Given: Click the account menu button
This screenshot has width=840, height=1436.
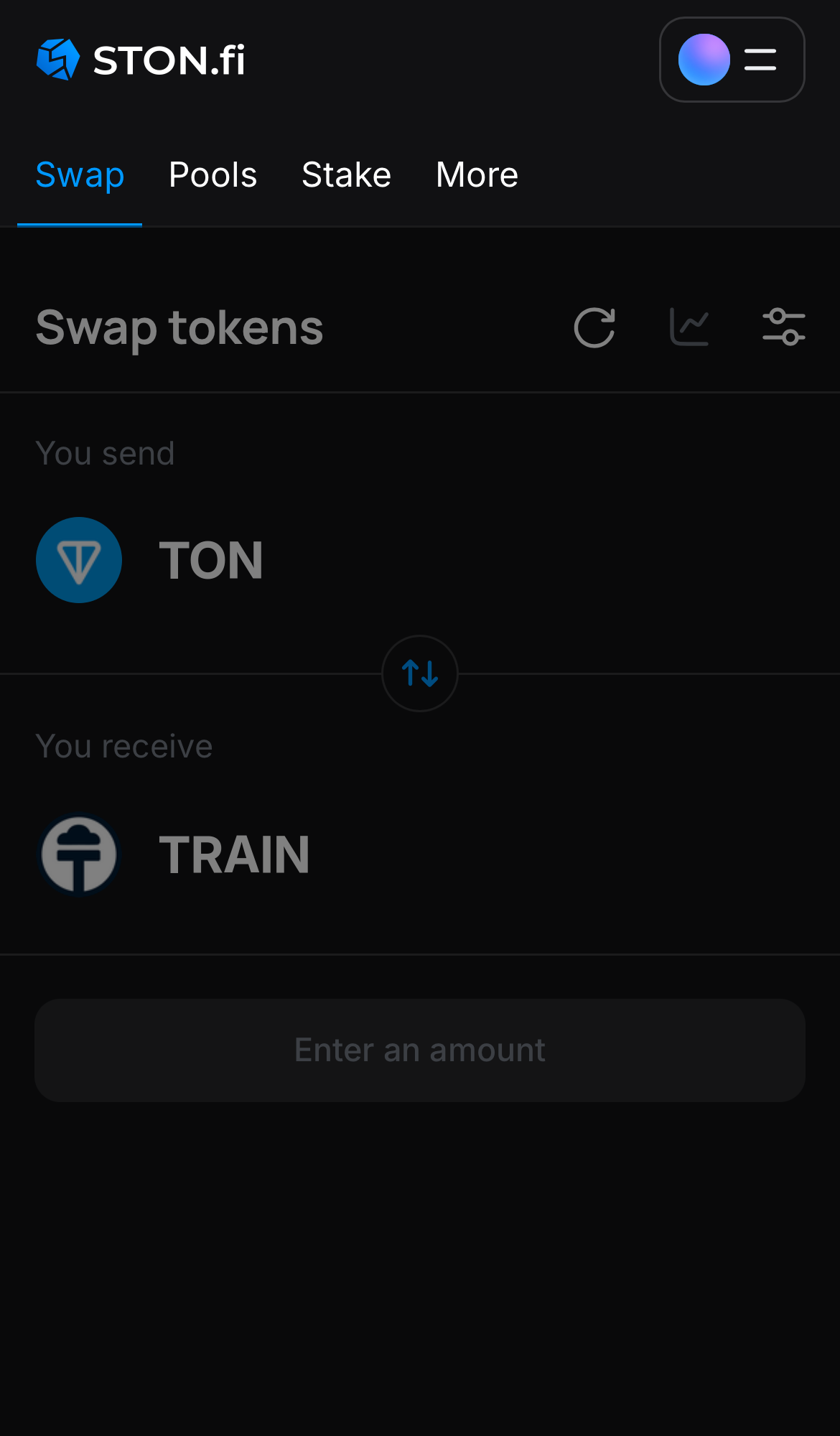Looking at the screenshot, I should click(732, 60).
